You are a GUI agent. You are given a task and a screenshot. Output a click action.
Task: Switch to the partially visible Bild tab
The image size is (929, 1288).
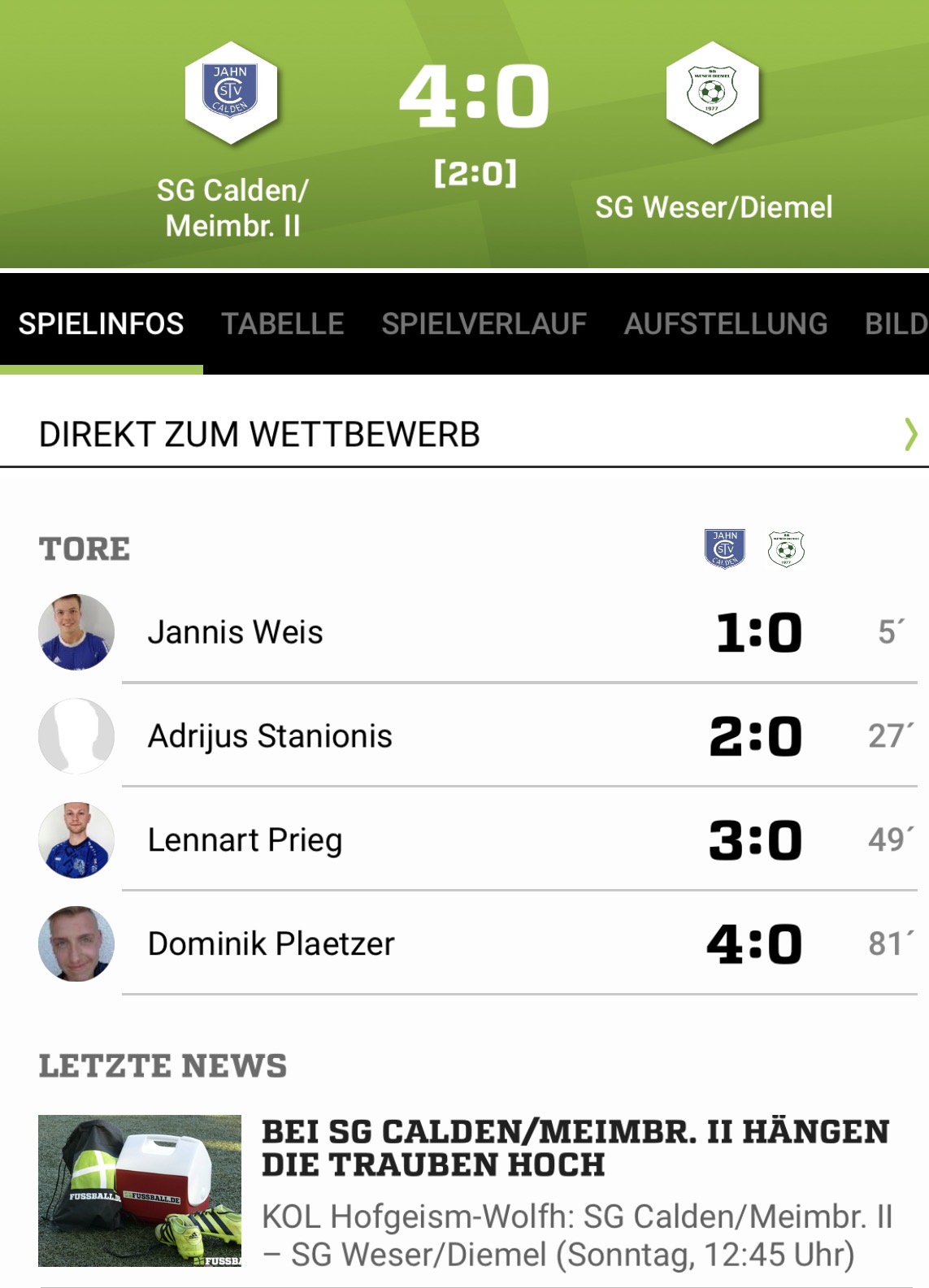tap(896, 323)
